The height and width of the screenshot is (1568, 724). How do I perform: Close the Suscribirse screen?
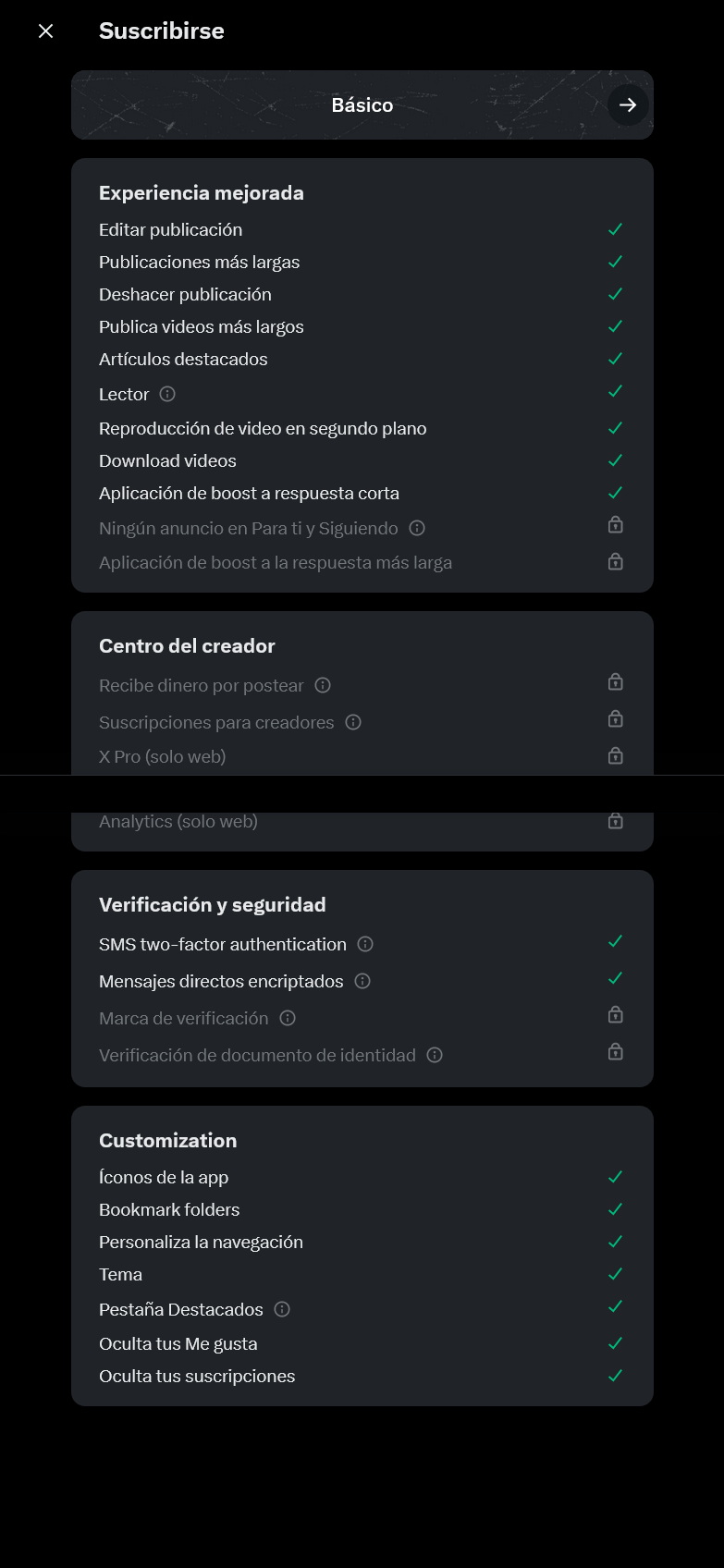[x=45, y=31]
